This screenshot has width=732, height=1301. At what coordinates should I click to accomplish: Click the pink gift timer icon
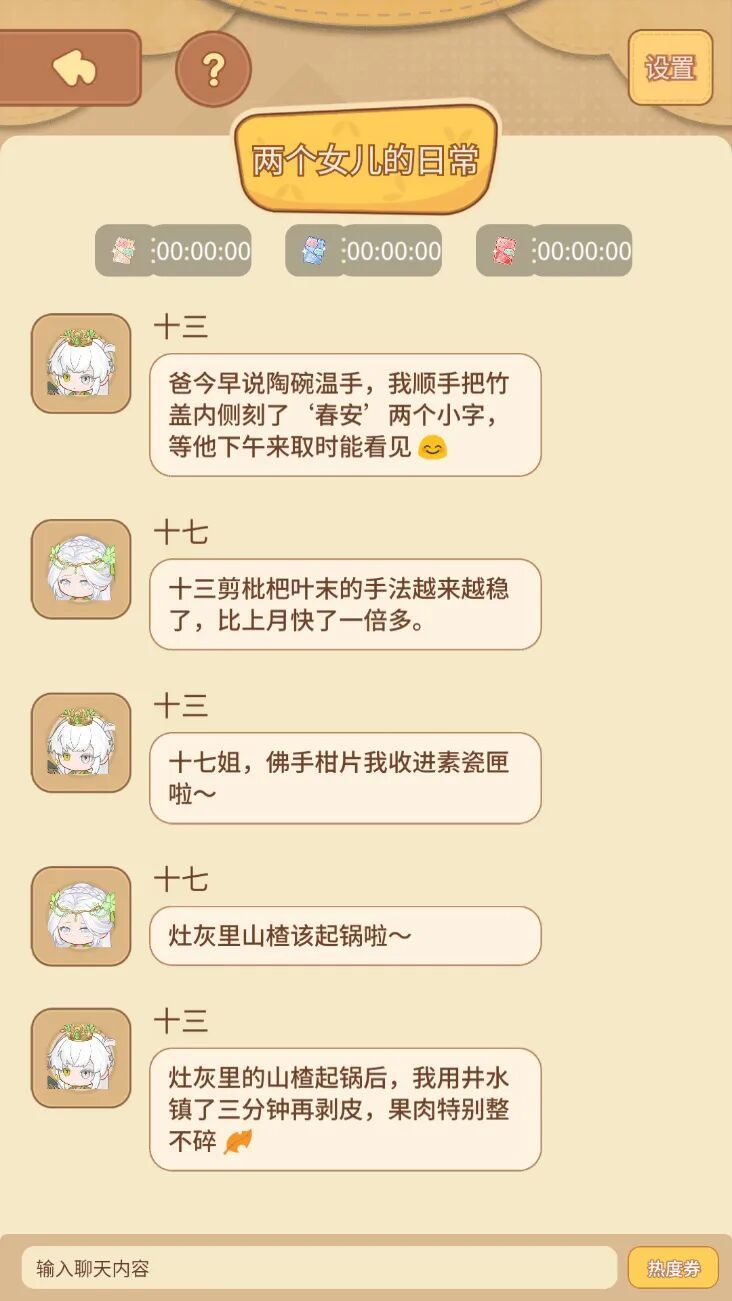click(122, 251)
